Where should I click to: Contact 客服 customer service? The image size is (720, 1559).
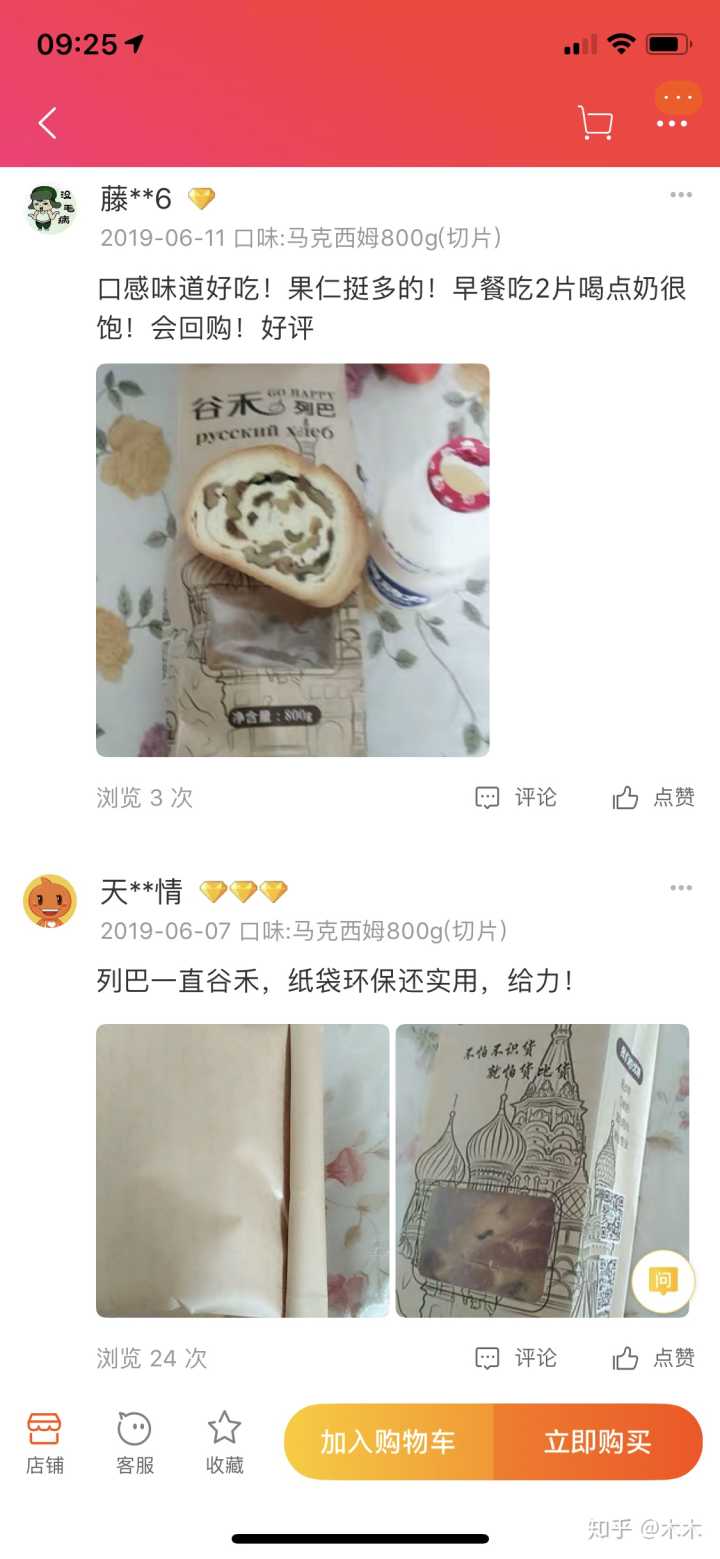[134, 1442]
